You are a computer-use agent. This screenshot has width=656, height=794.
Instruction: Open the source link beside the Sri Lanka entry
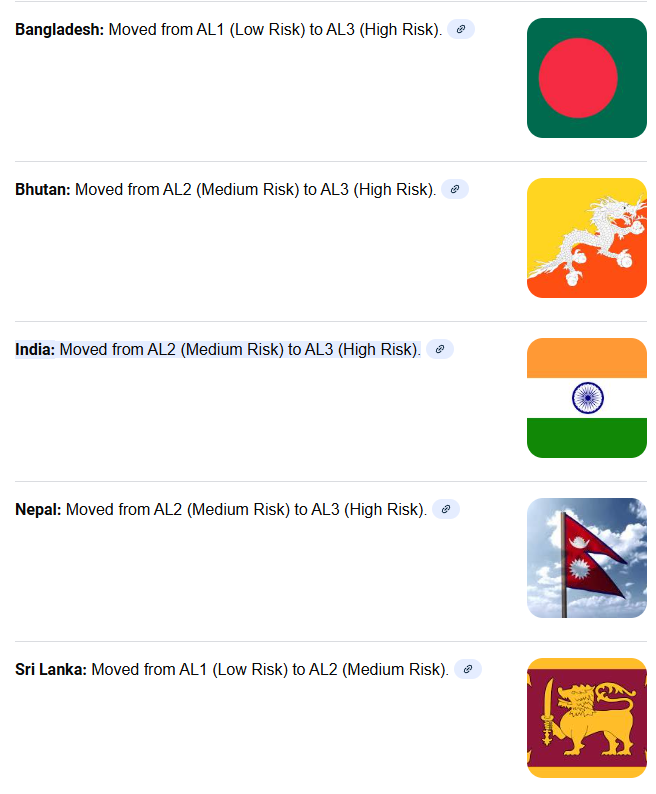[468, 669]
